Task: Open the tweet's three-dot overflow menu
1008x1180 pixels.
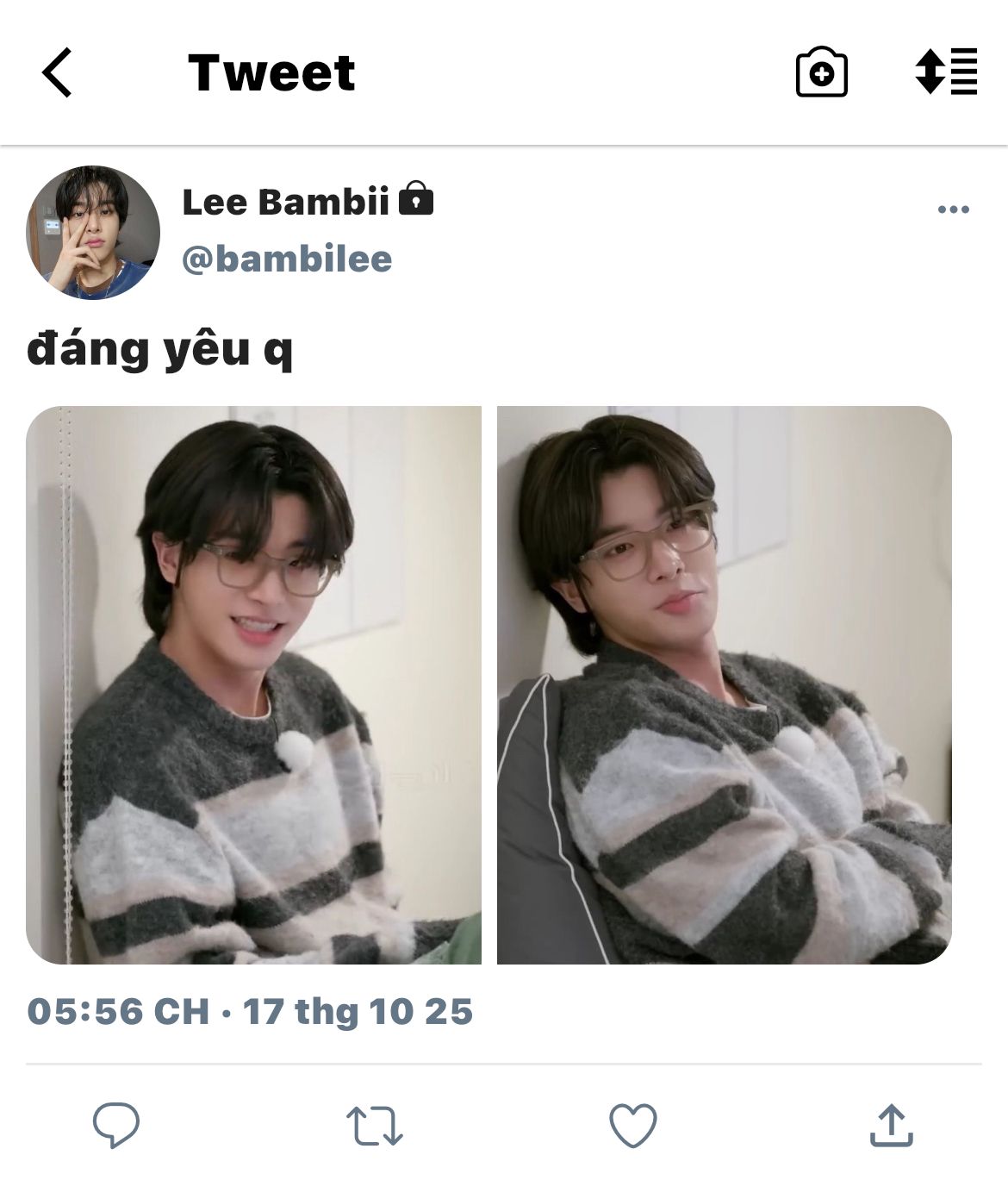Action: (x=953, y=209)
